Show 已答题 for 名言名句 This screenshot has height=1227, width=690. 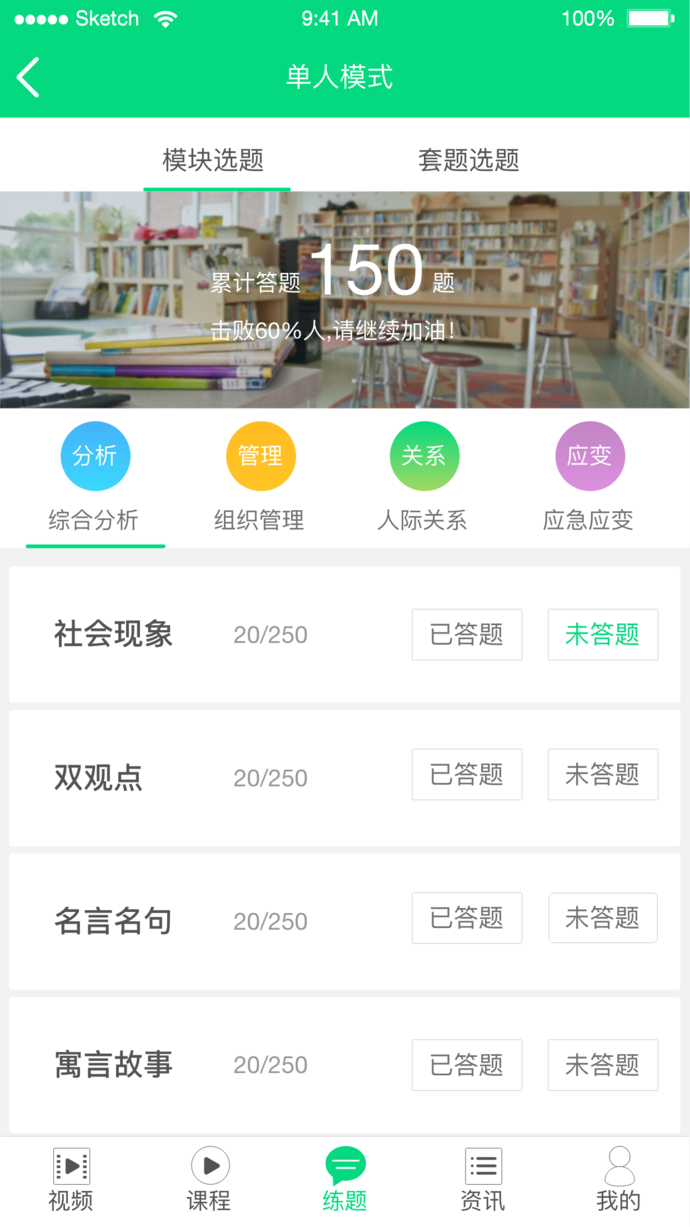pos(466,918)
